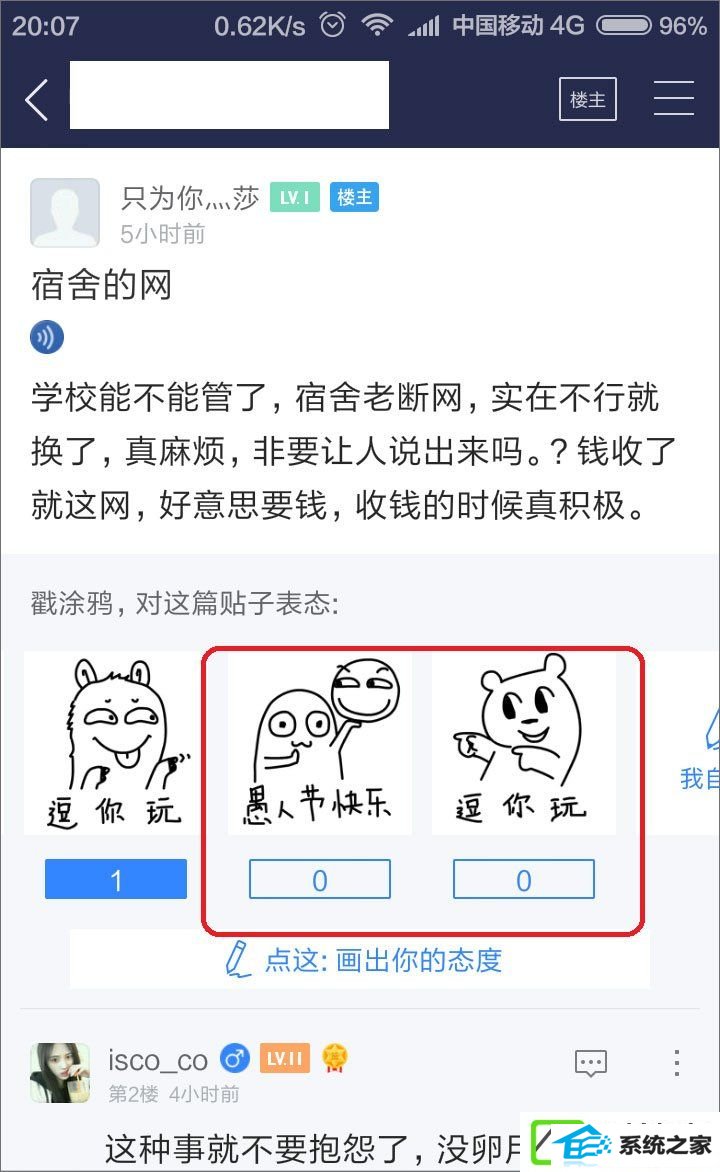
Task: Go back with the top-left arrow
Action: tap(37, 100)
